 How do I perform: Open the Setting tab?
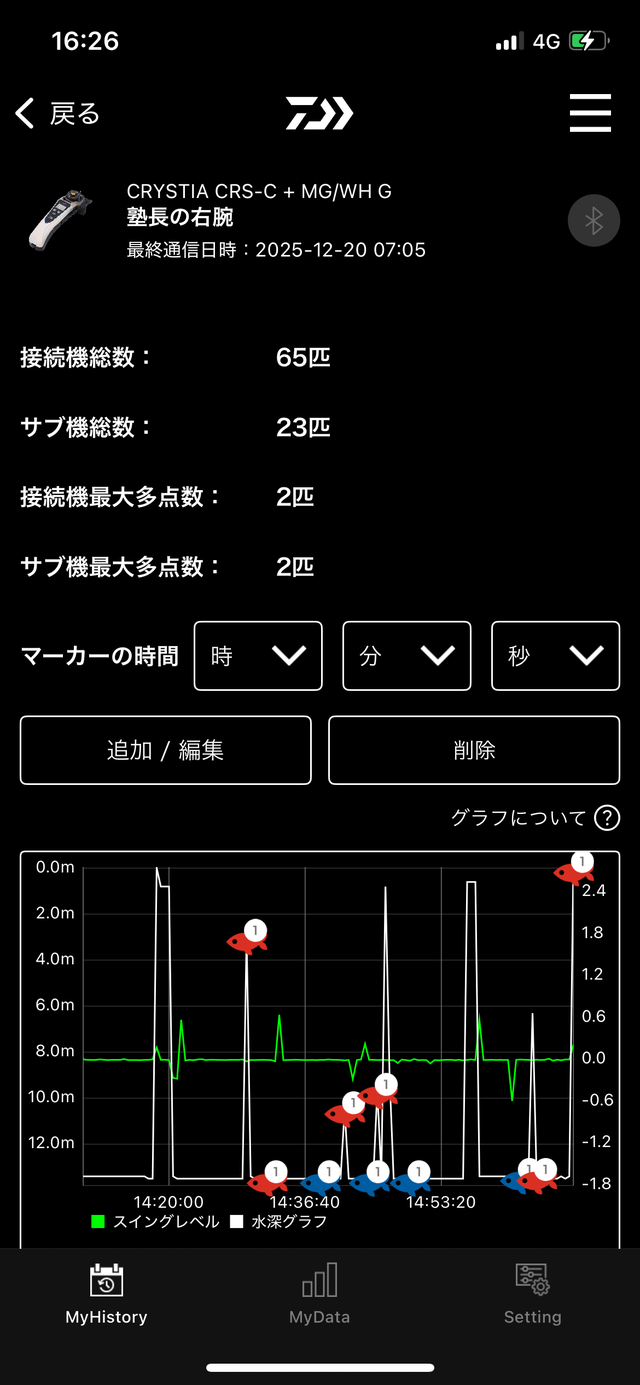532,1294
